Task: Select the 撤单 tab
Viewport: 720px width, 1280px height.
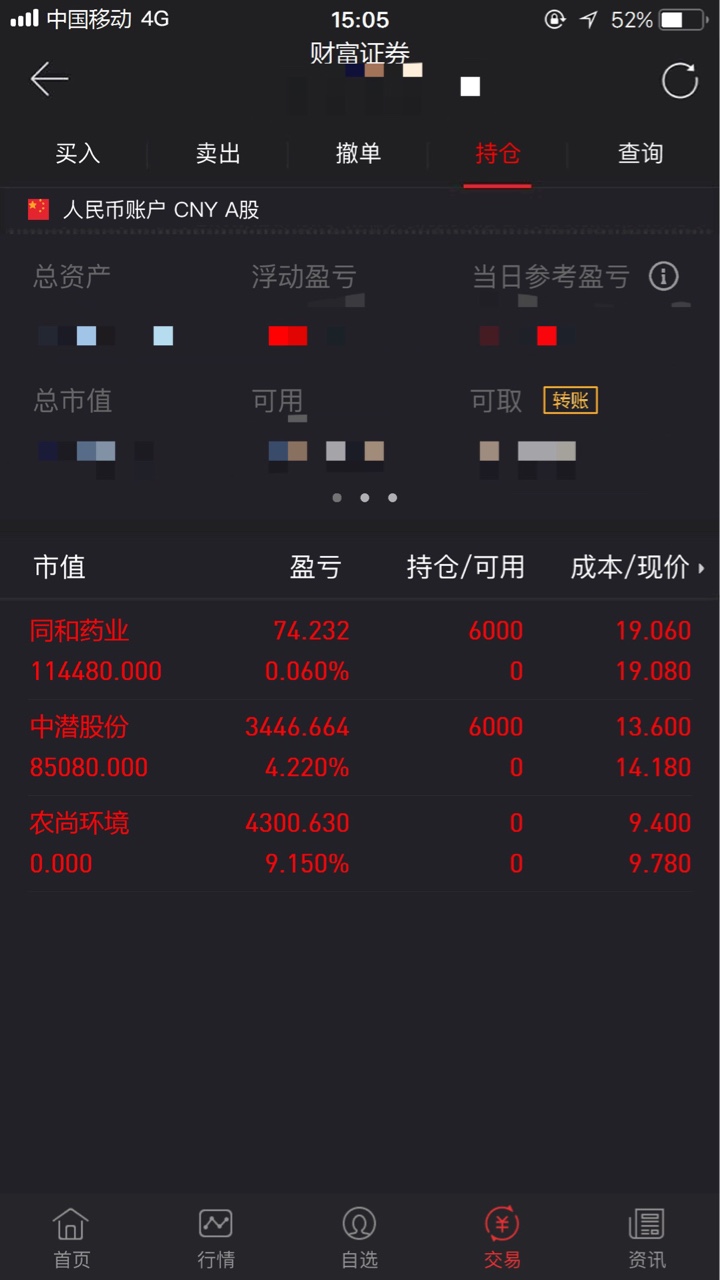Action: click(358, 154)
